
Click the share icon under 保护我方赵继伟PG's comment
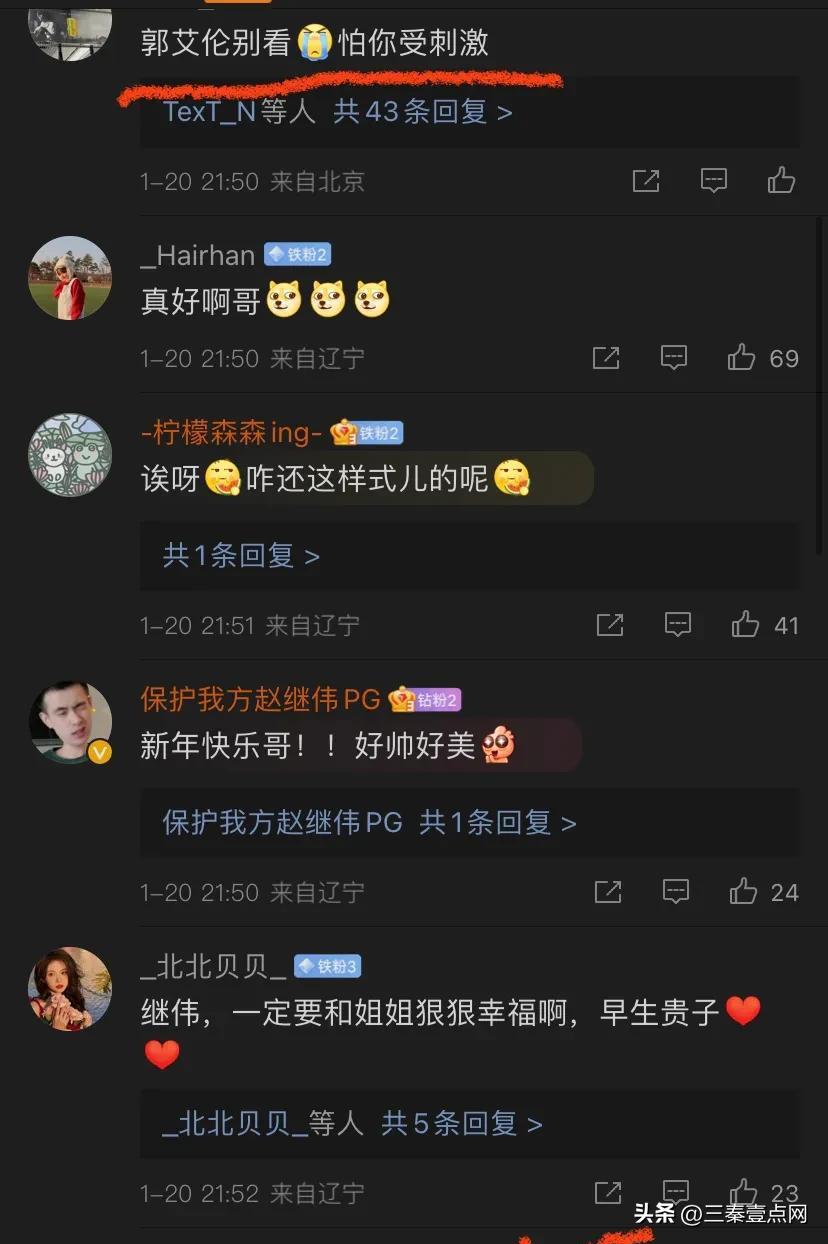point(607,892)
